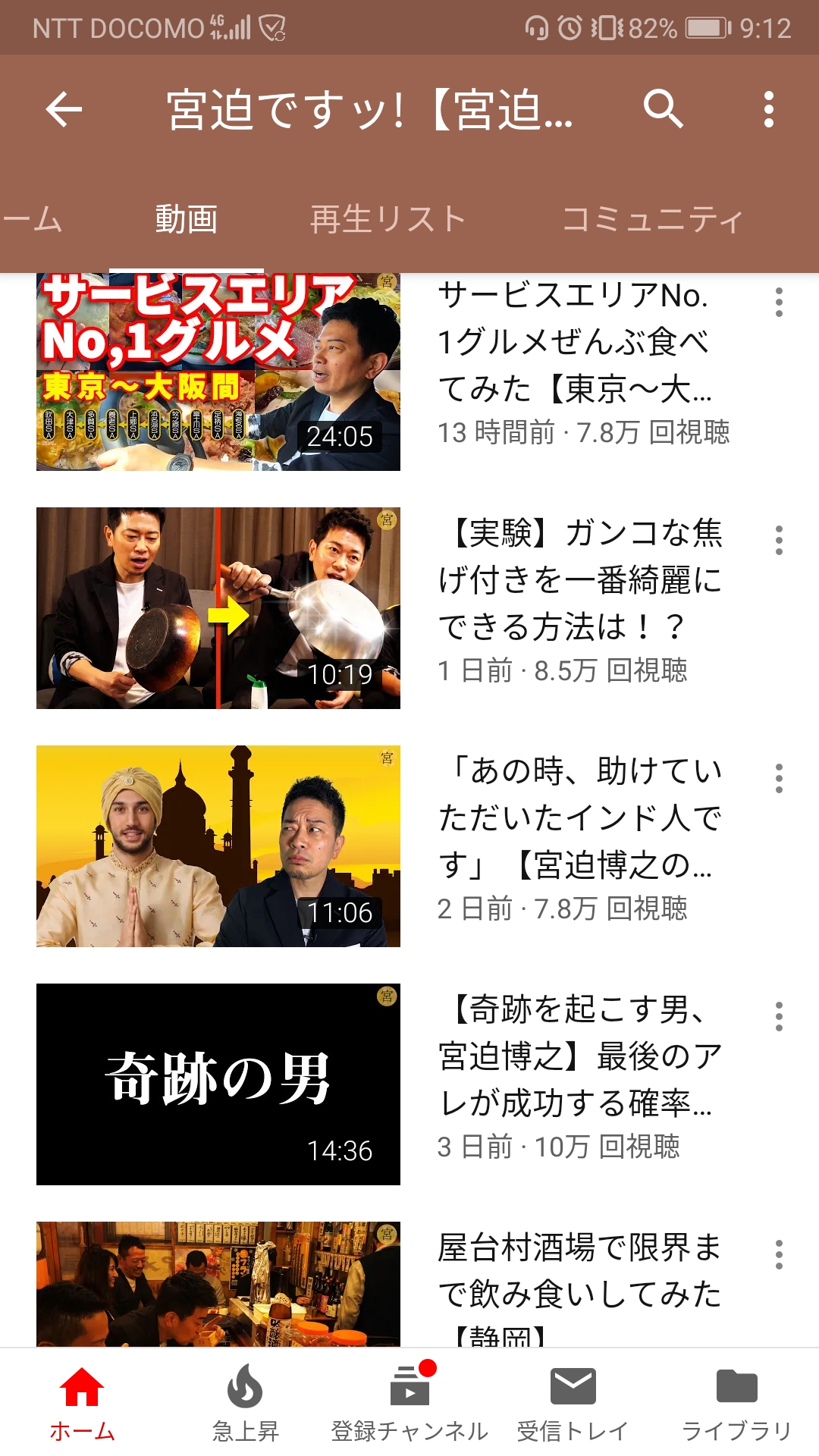Screen dimensions: 819x1456
Task: Switch to the ライブラリ tab
Action: tap(736, 1403)
